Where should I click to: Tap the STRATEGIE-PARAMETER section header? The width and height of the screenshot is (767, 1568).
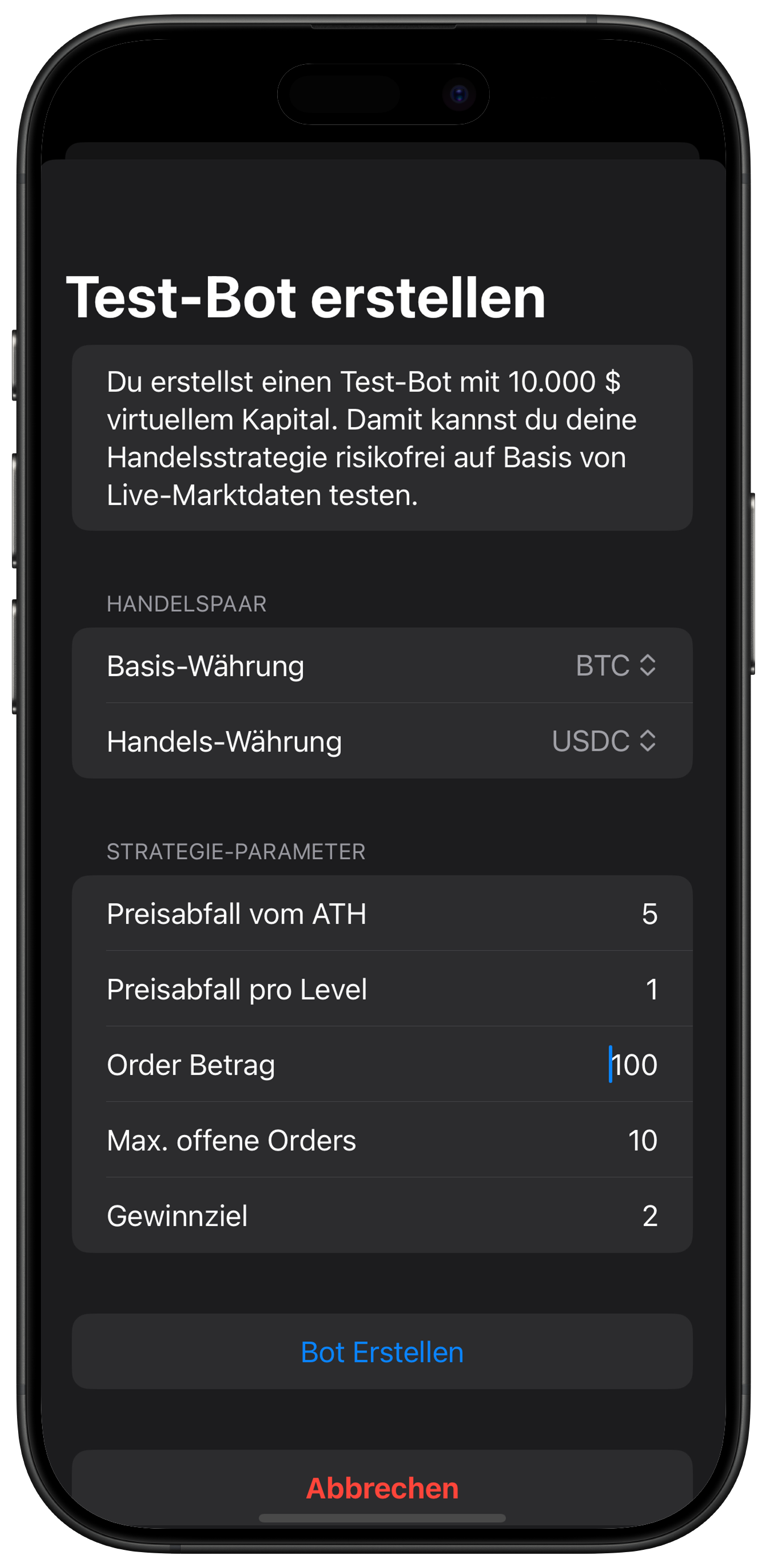pyautogui.click(x=236, y=852)
